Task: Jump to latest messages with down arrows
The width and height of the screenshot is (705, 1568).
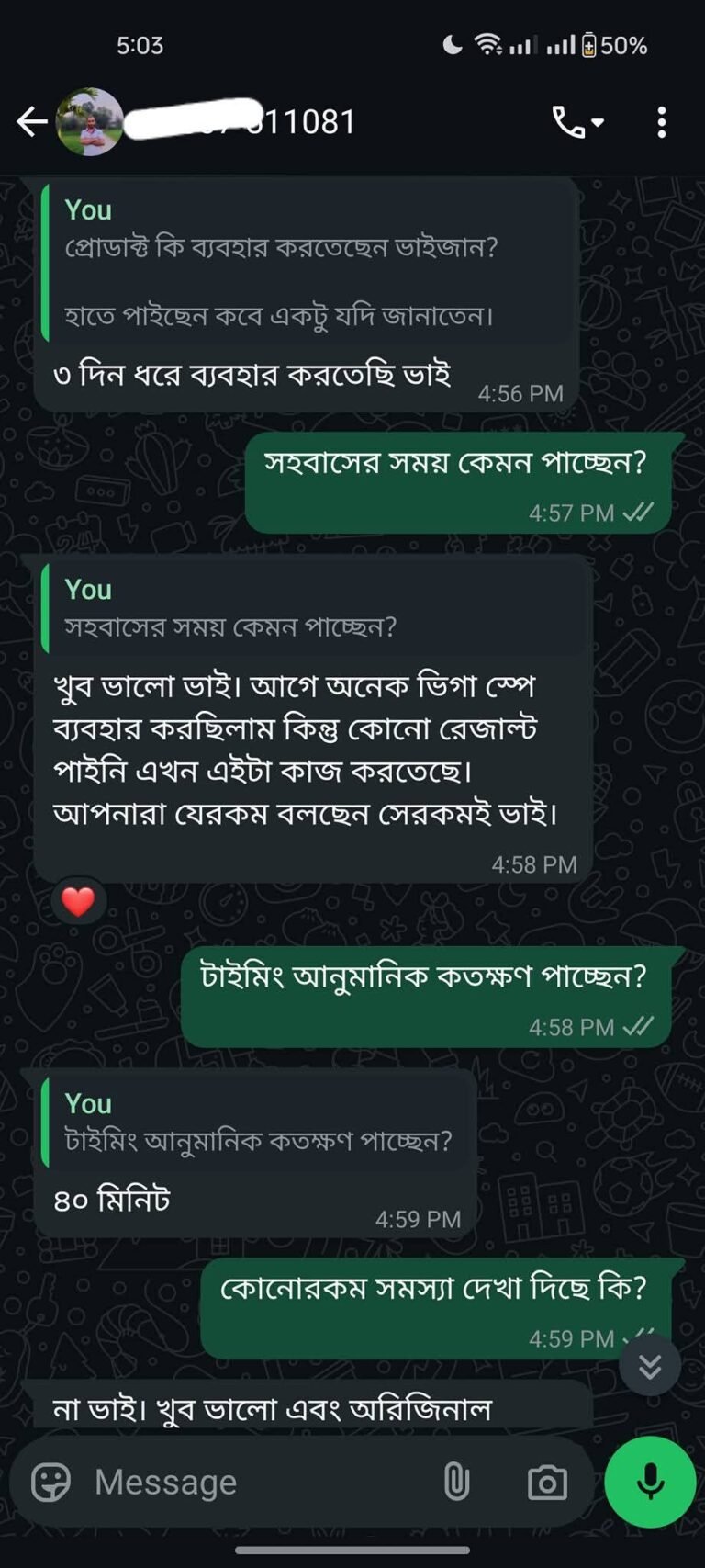Action: click(x=650, y=1366)
